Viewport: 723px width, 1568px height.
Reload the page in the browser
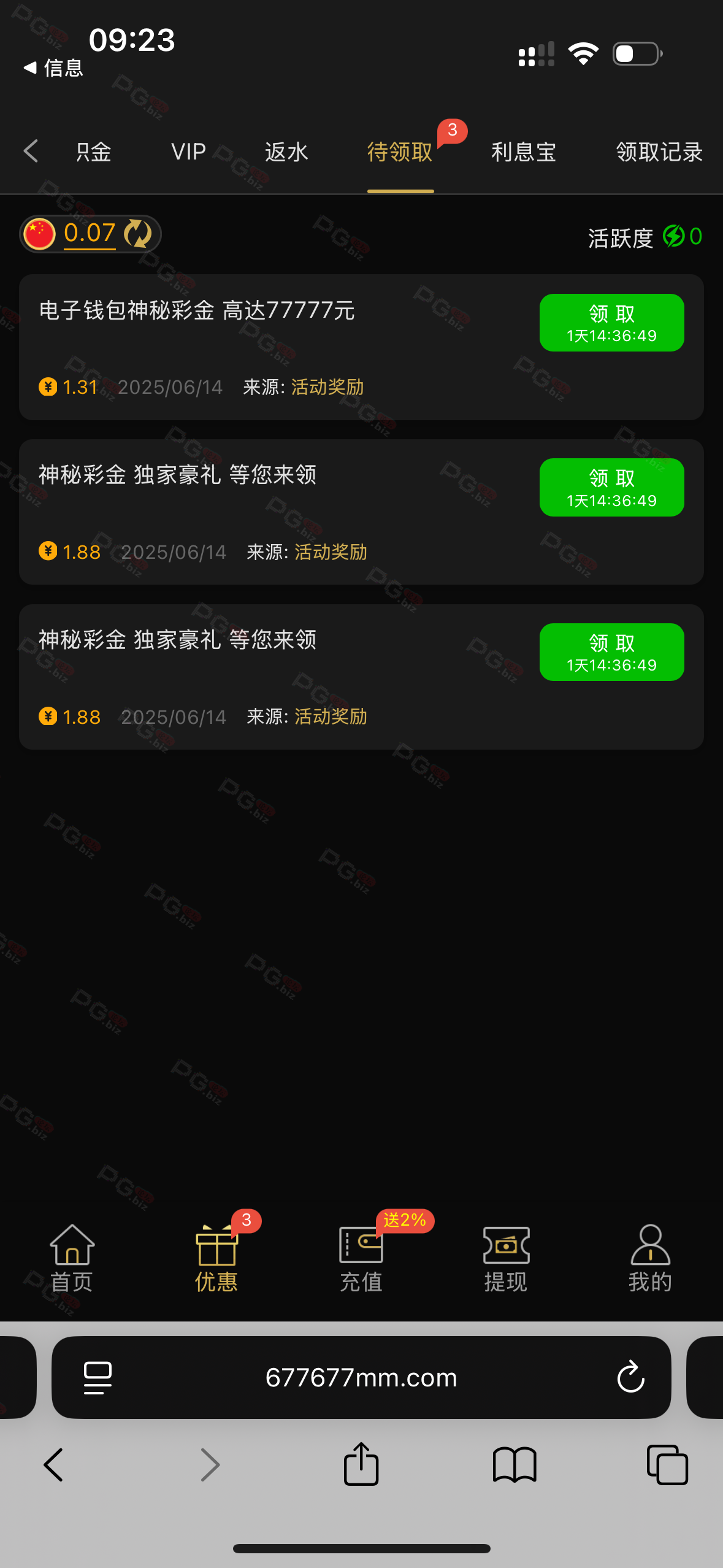point(630,1377)
